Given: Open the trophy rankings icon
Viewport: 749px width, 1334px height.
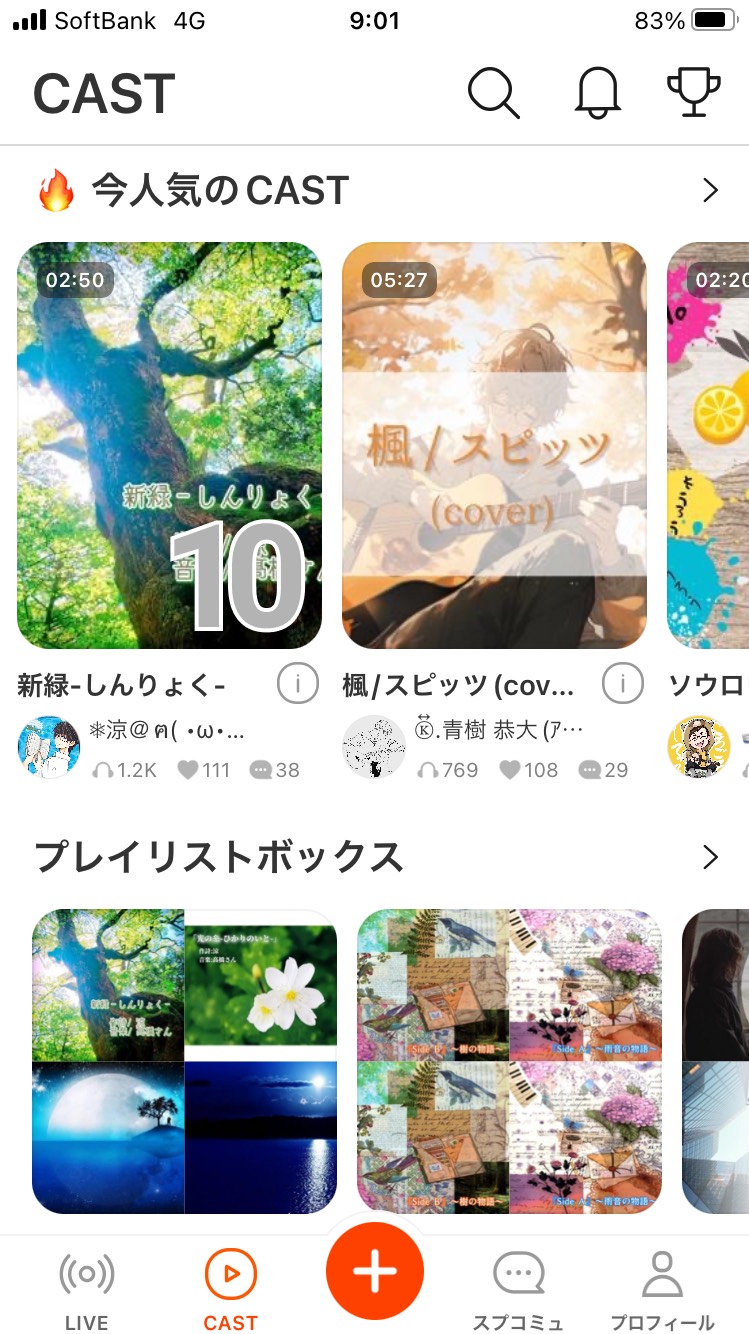Looking at the screenshot, I should pos(693,94).
